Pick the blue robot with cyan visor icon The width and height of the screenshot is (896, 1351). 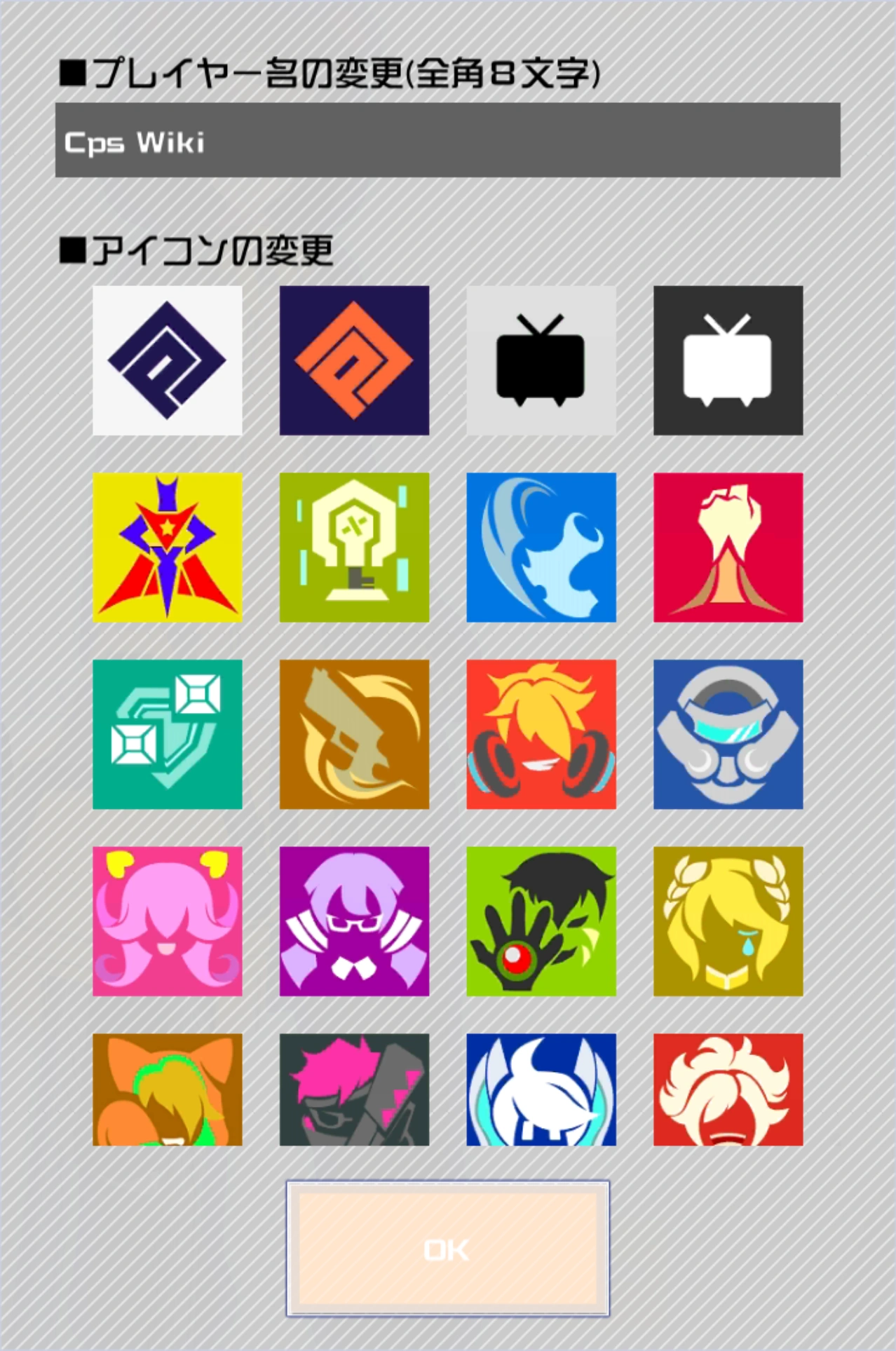(x=728, y=734)
